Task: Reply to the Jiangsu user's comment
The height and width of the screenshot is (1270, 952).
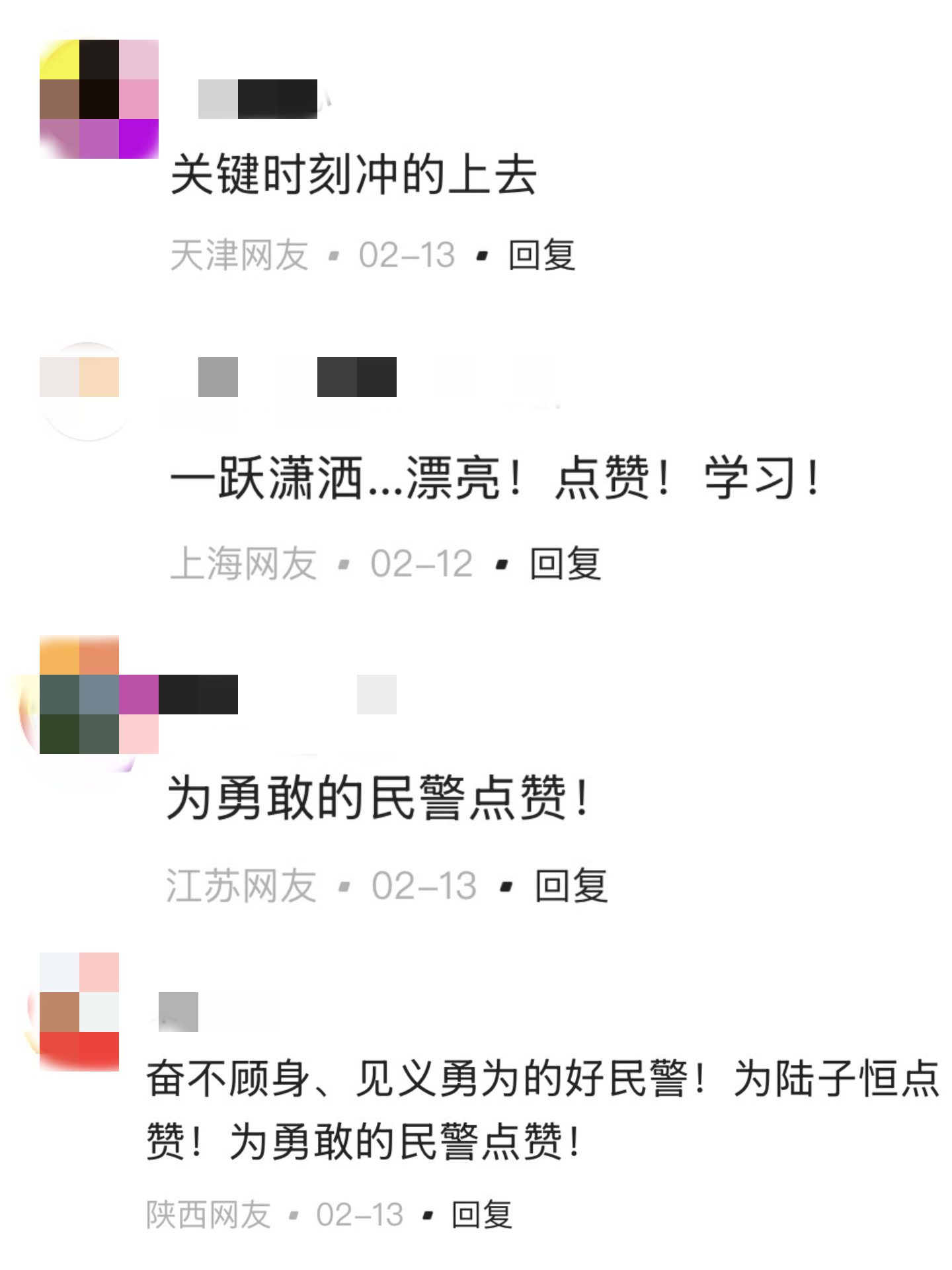Action: 571,885
